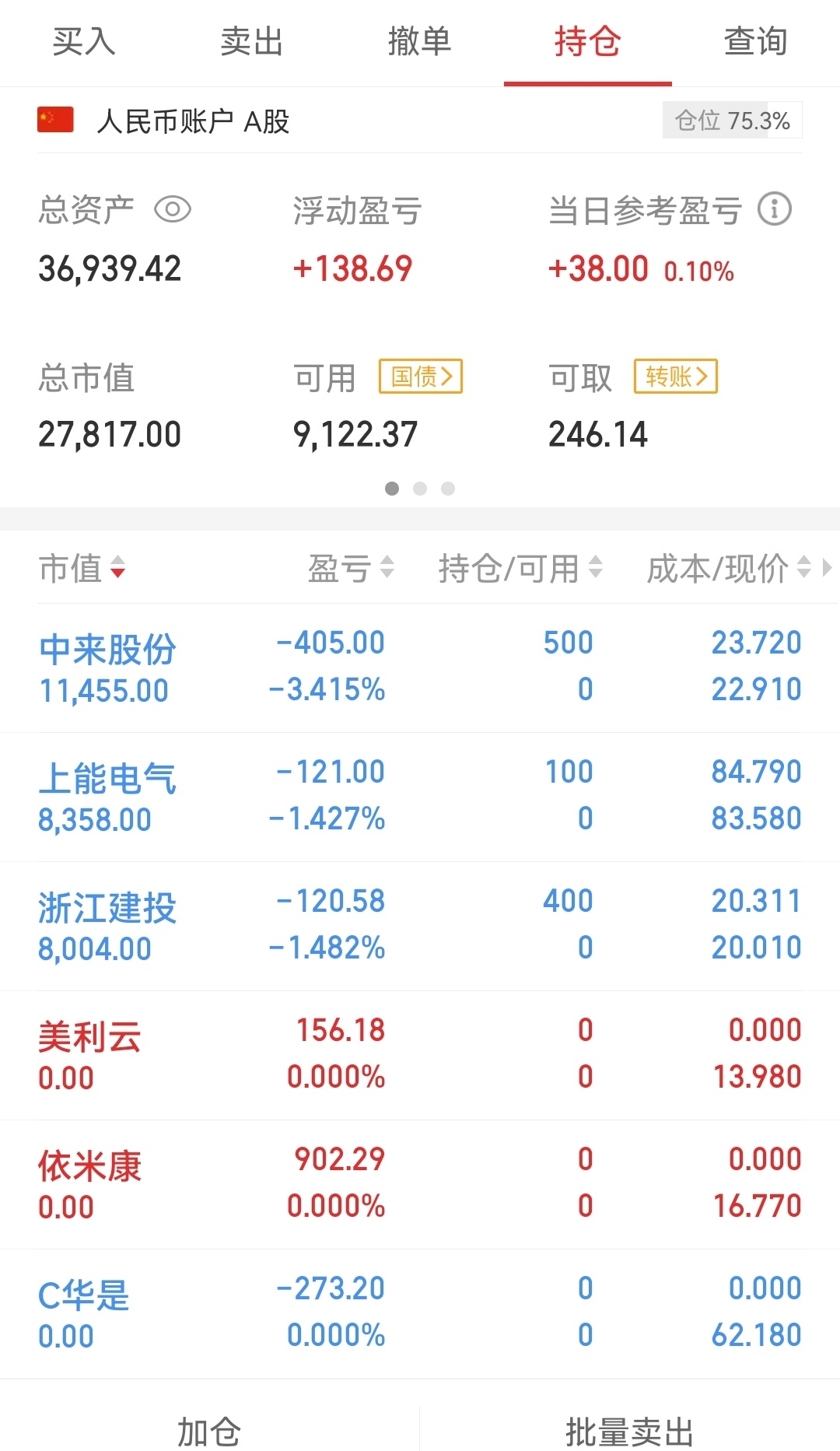Select the 浙江建投 position
Viewport: 840px width, 1451px height.
pyautogui.click(x=420, y=926)
